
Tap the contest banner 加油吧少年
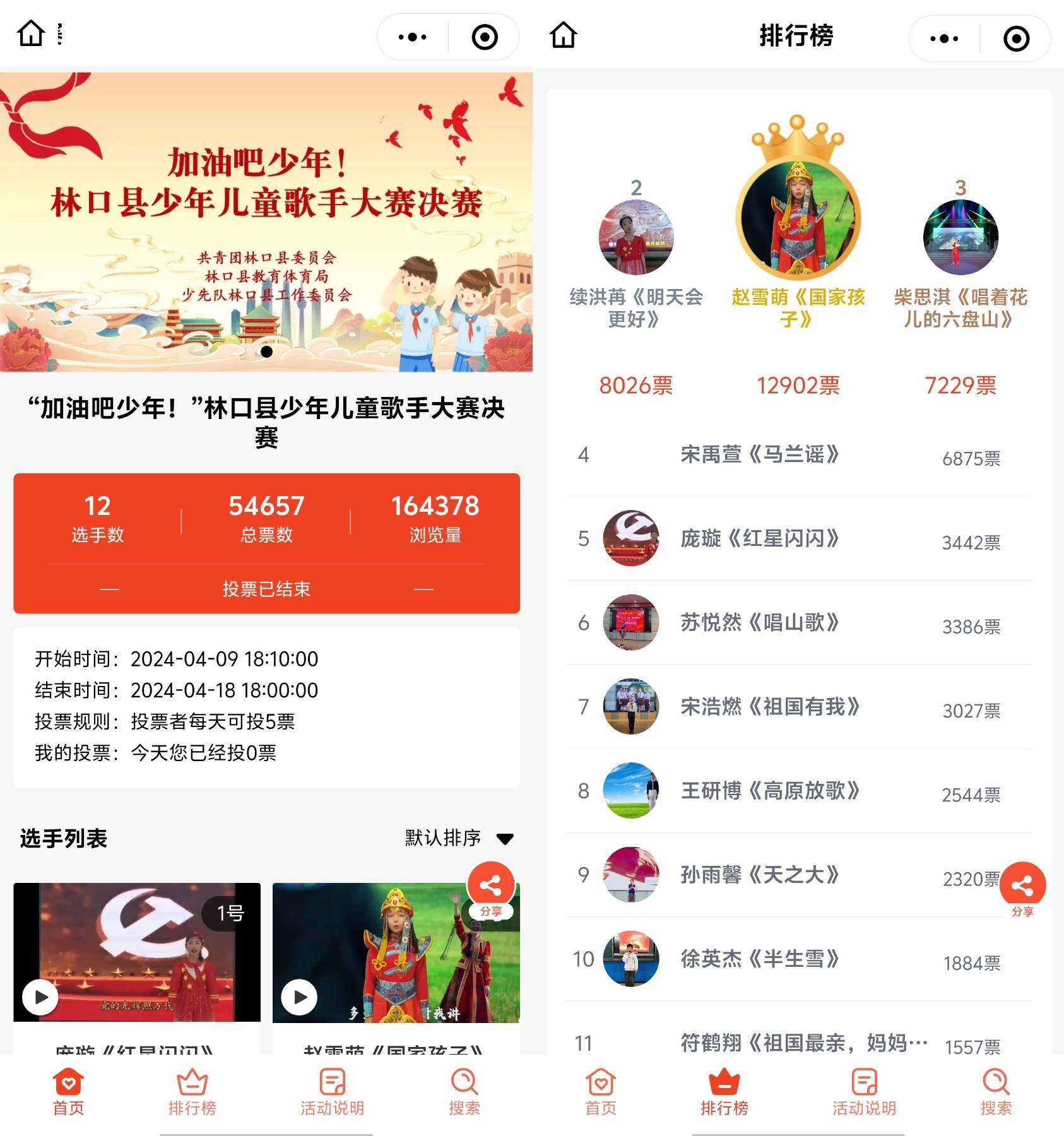tap(266, 221)
